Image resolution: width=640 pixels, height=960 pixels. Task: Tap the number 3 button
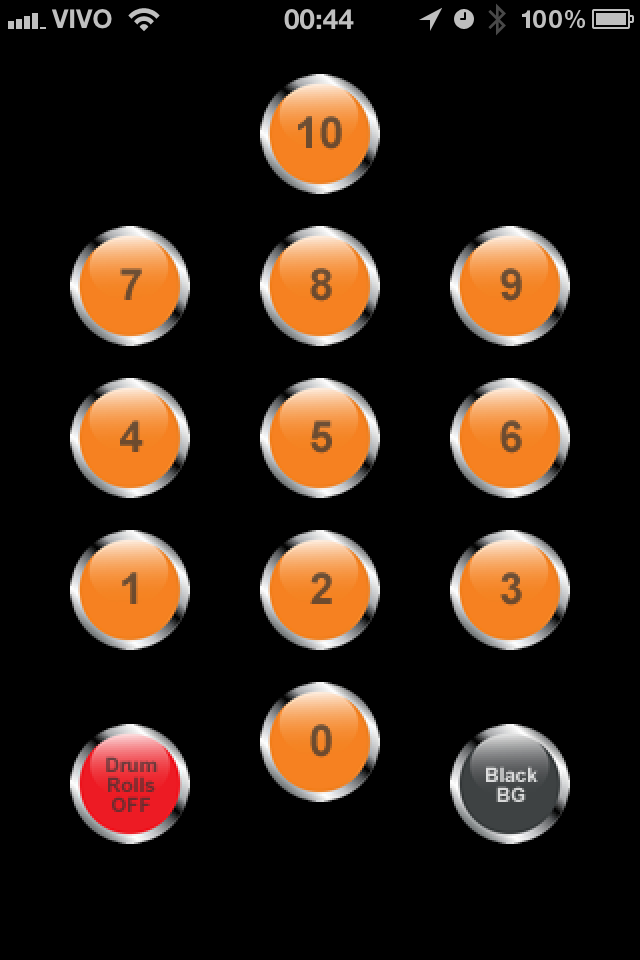click(510, 590)
